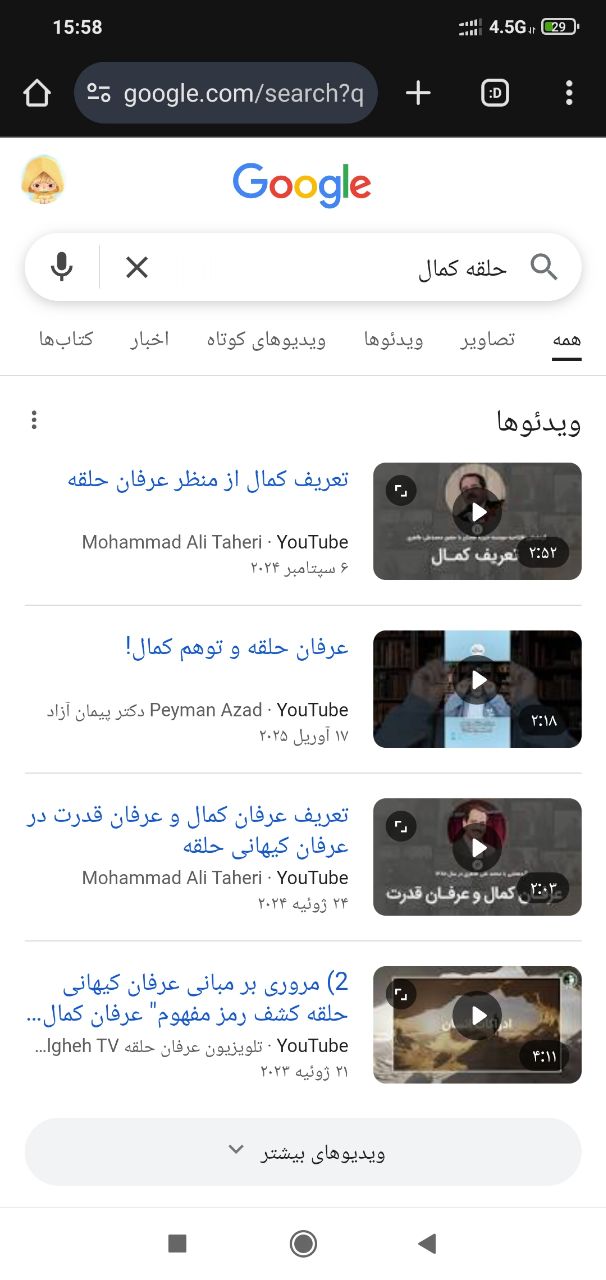This screenshot has height=1280, width=606.
Task: Go to the browser home page
Action: 37,93
